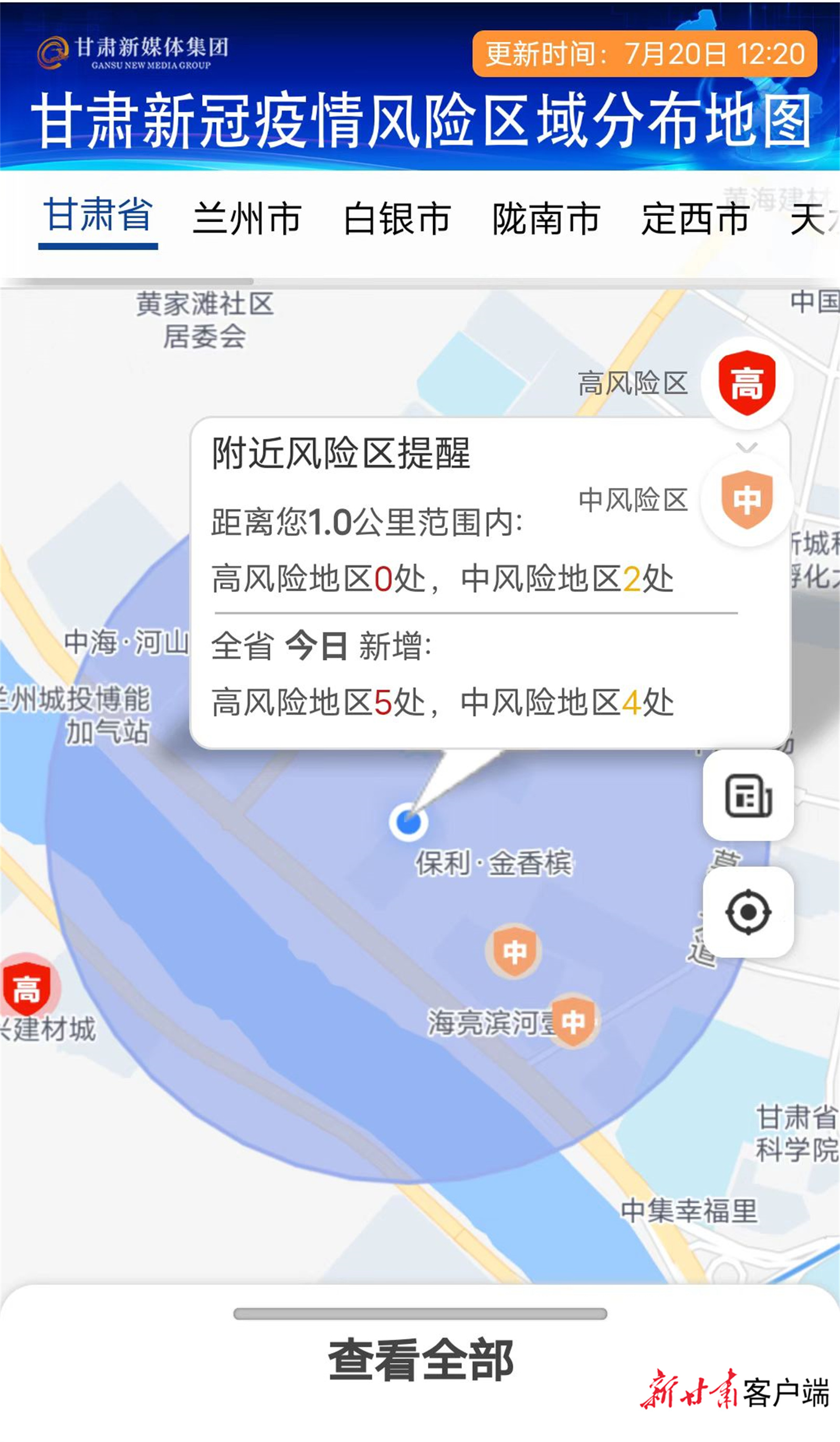Open high-risk marker near 建材城
The height and width of the screenshot is (1442, 840).
click(26, 989)
